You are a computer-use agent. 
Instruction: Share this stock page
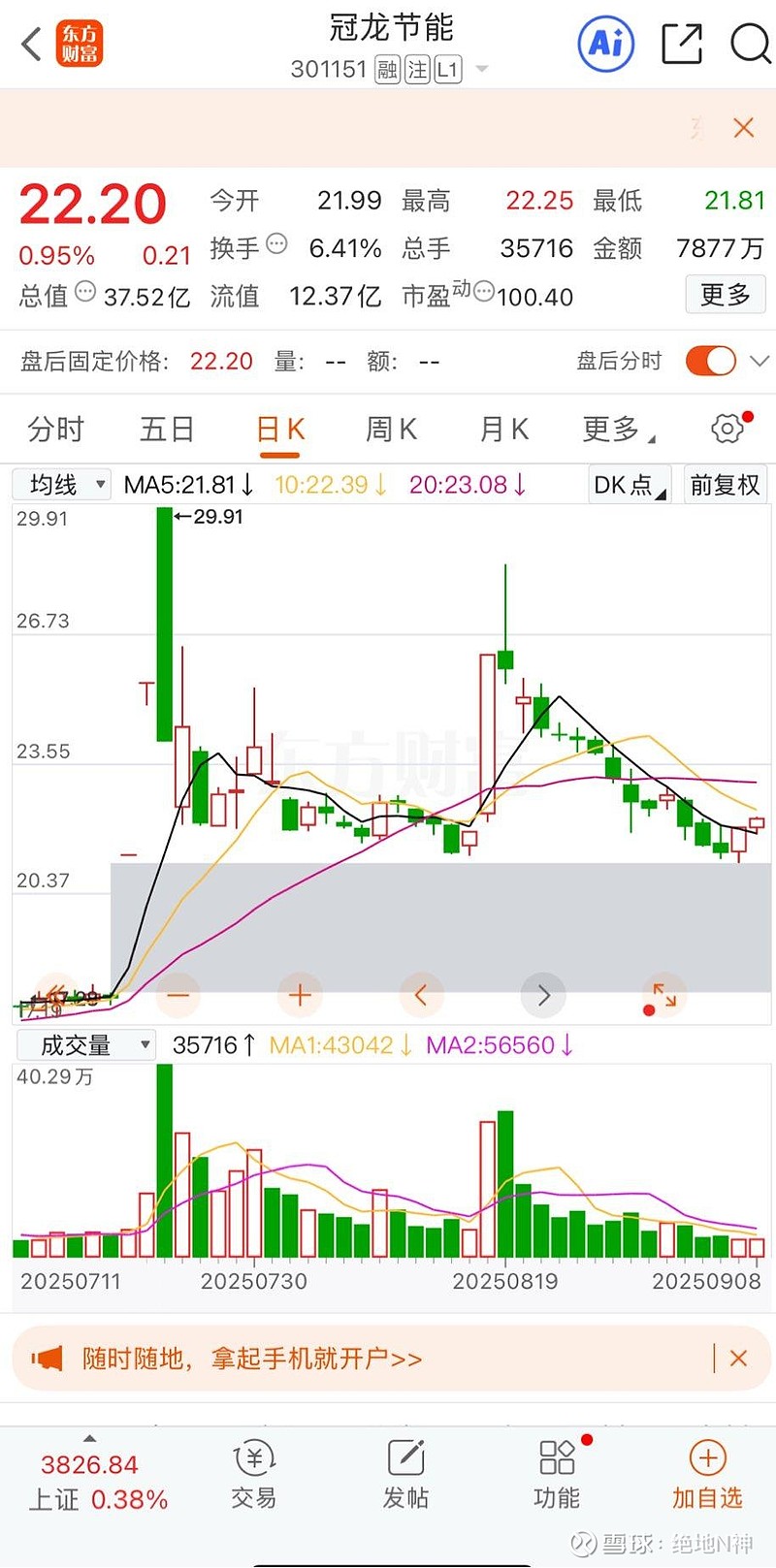tap(681, 44)
